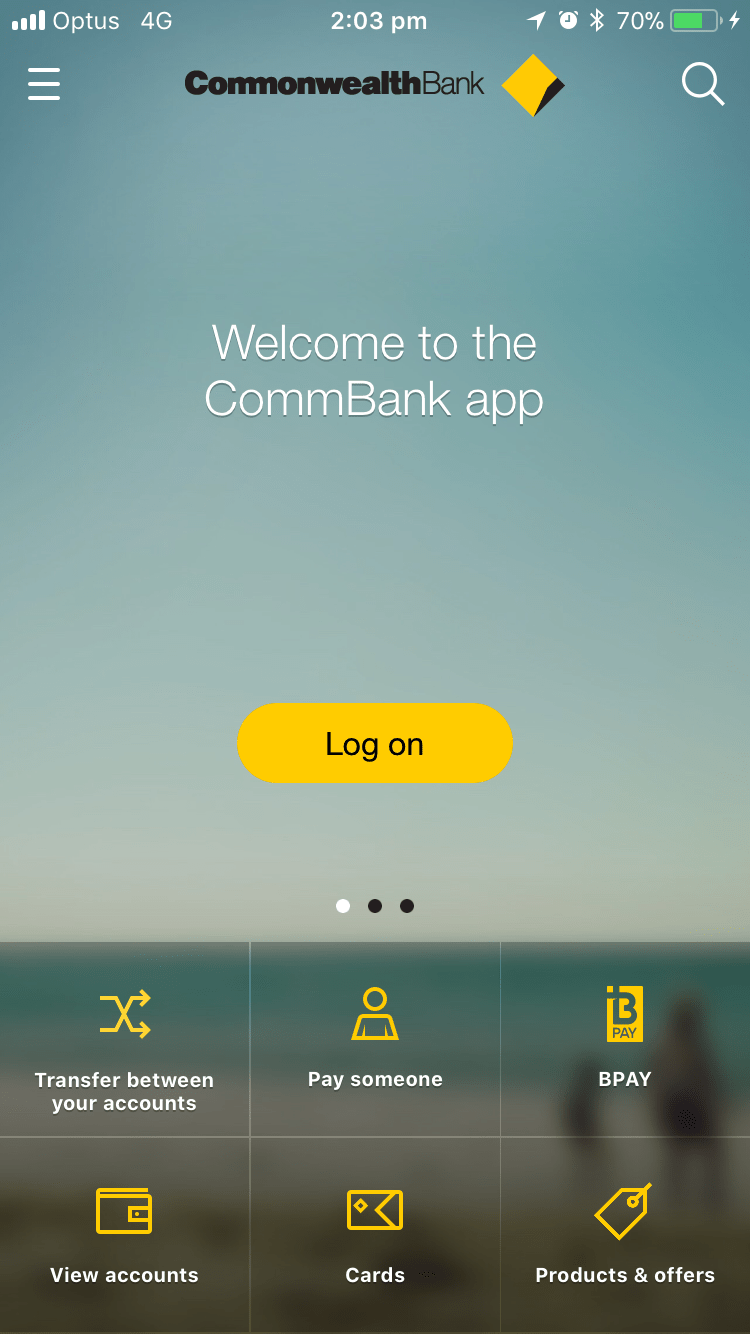
Task: Tap the Log on button
Action: (x=375, y=743)
